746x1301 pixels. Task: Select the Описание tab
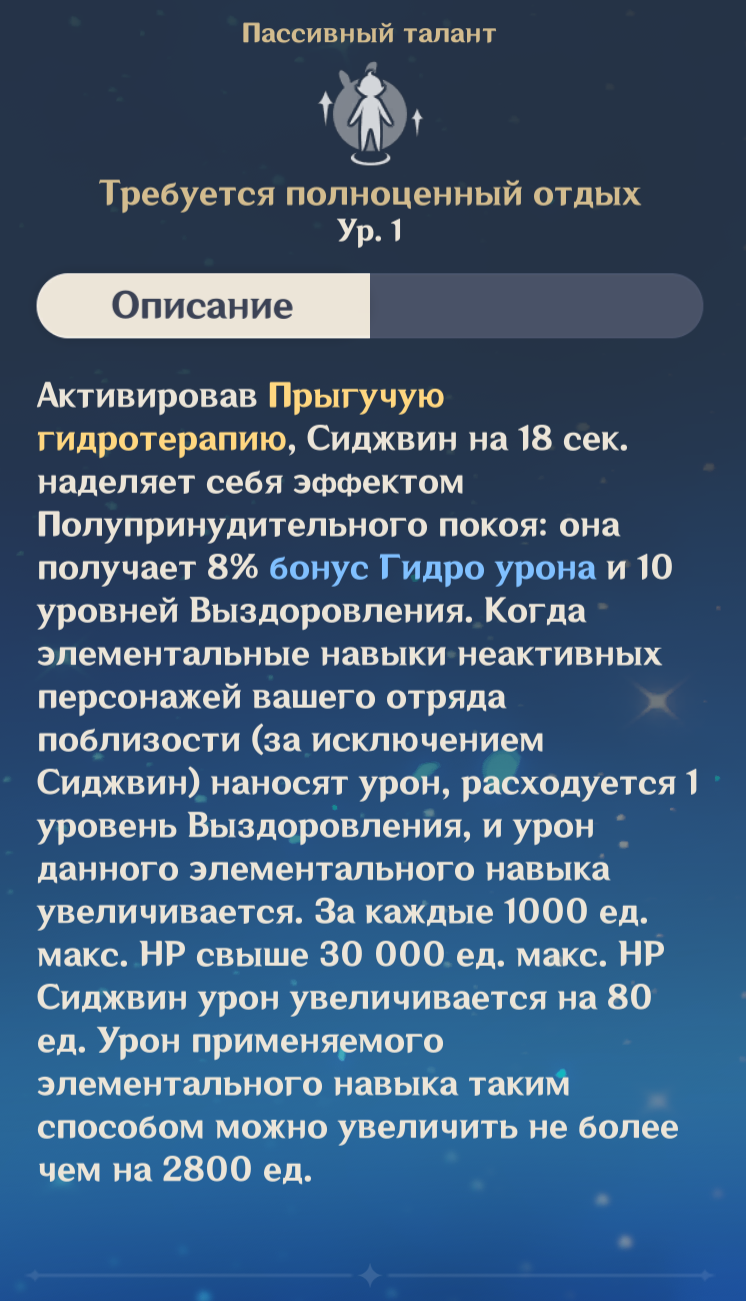203,305
